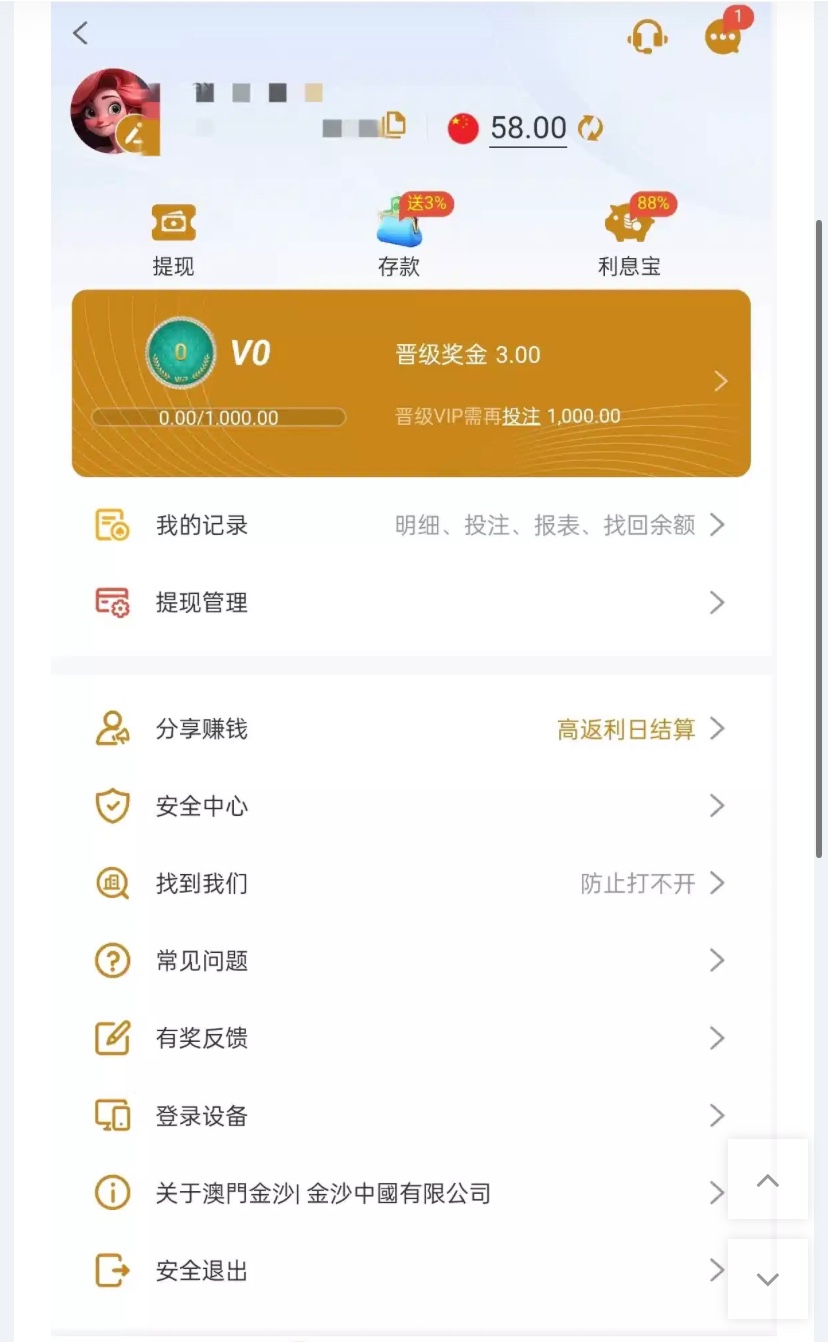The image size is (828, 1342).
Task: Open 找到我们 row
Action: (x=410, y=884)
